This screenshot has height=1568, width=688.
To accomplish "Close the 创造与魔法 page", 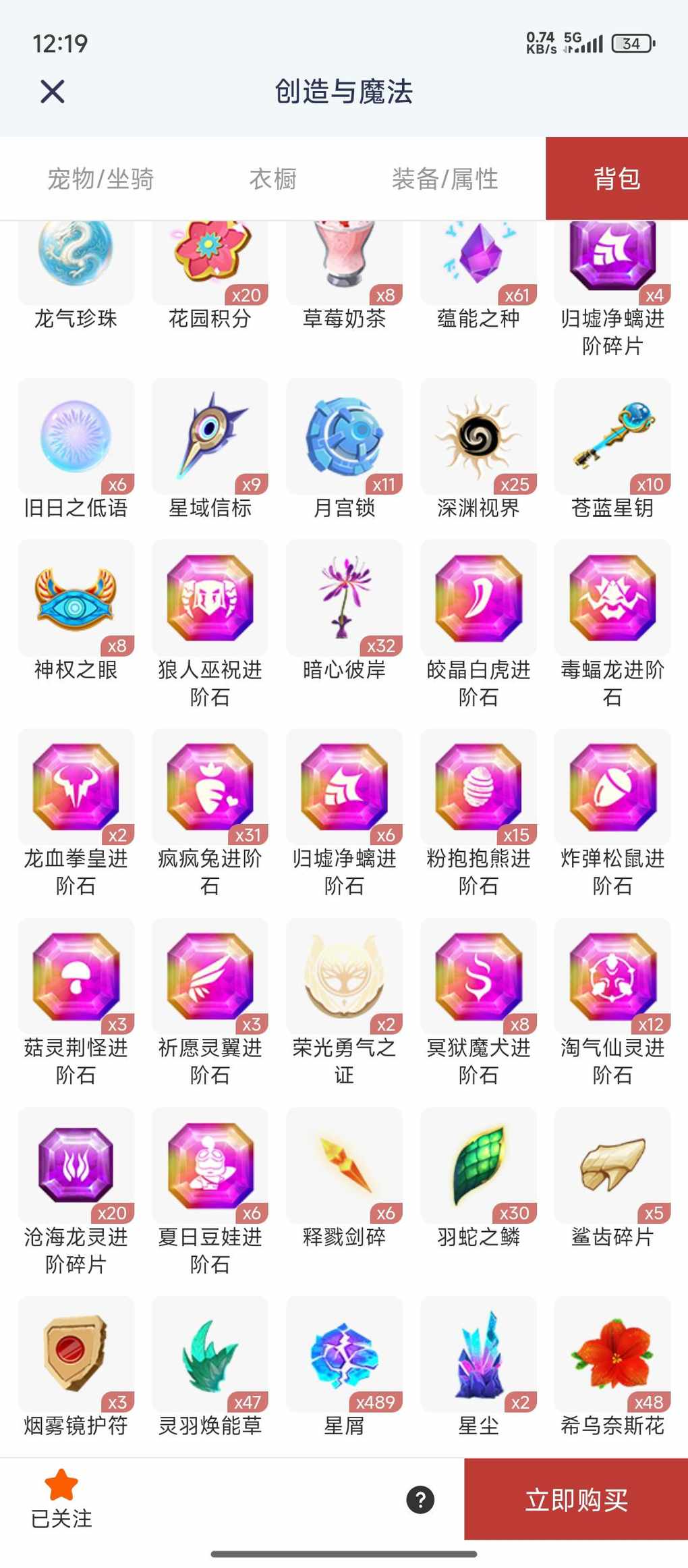I will (52, 92).
